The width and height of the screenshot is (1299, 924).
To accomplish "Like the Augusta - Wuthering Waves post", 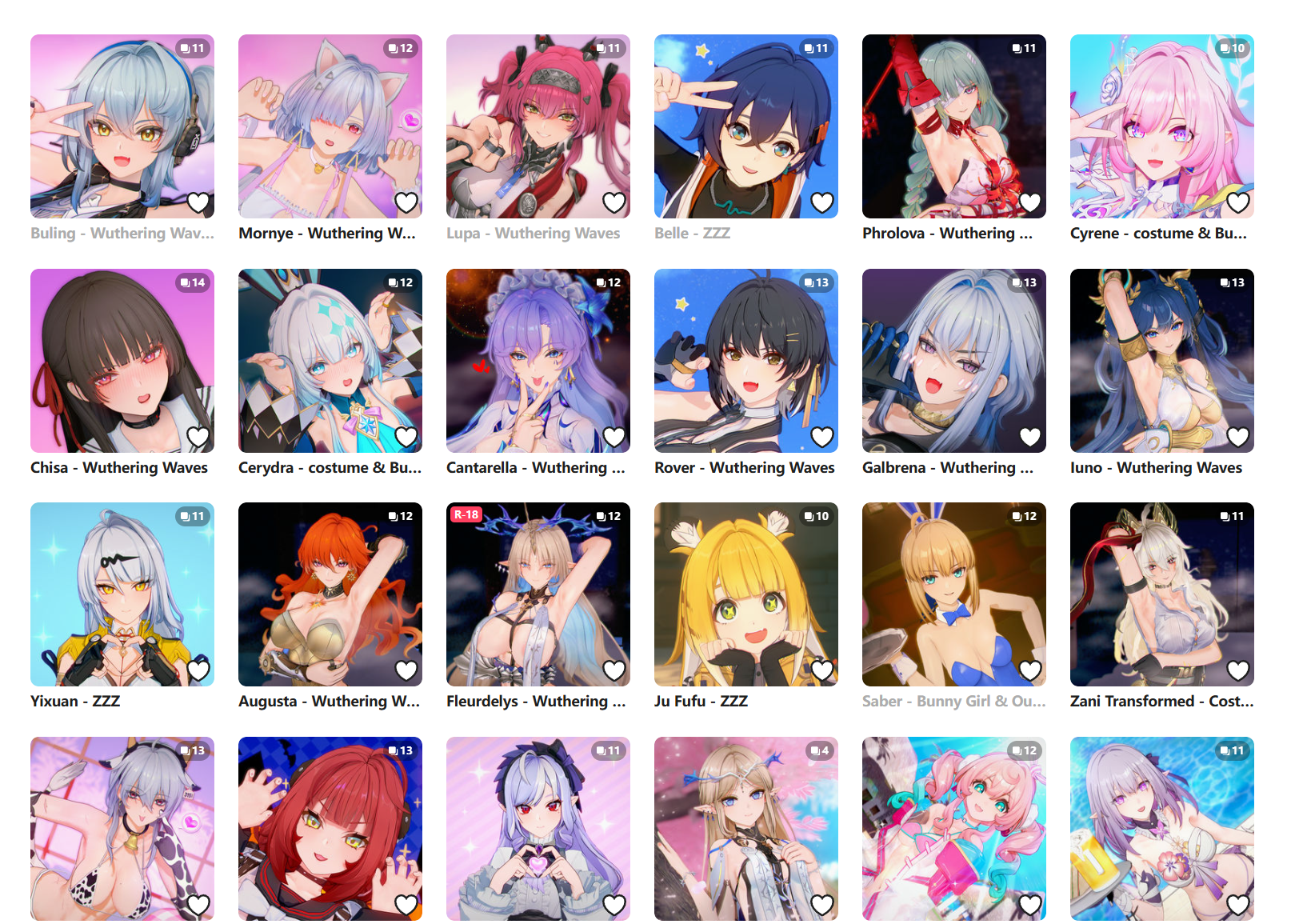I will coord(406,670).
